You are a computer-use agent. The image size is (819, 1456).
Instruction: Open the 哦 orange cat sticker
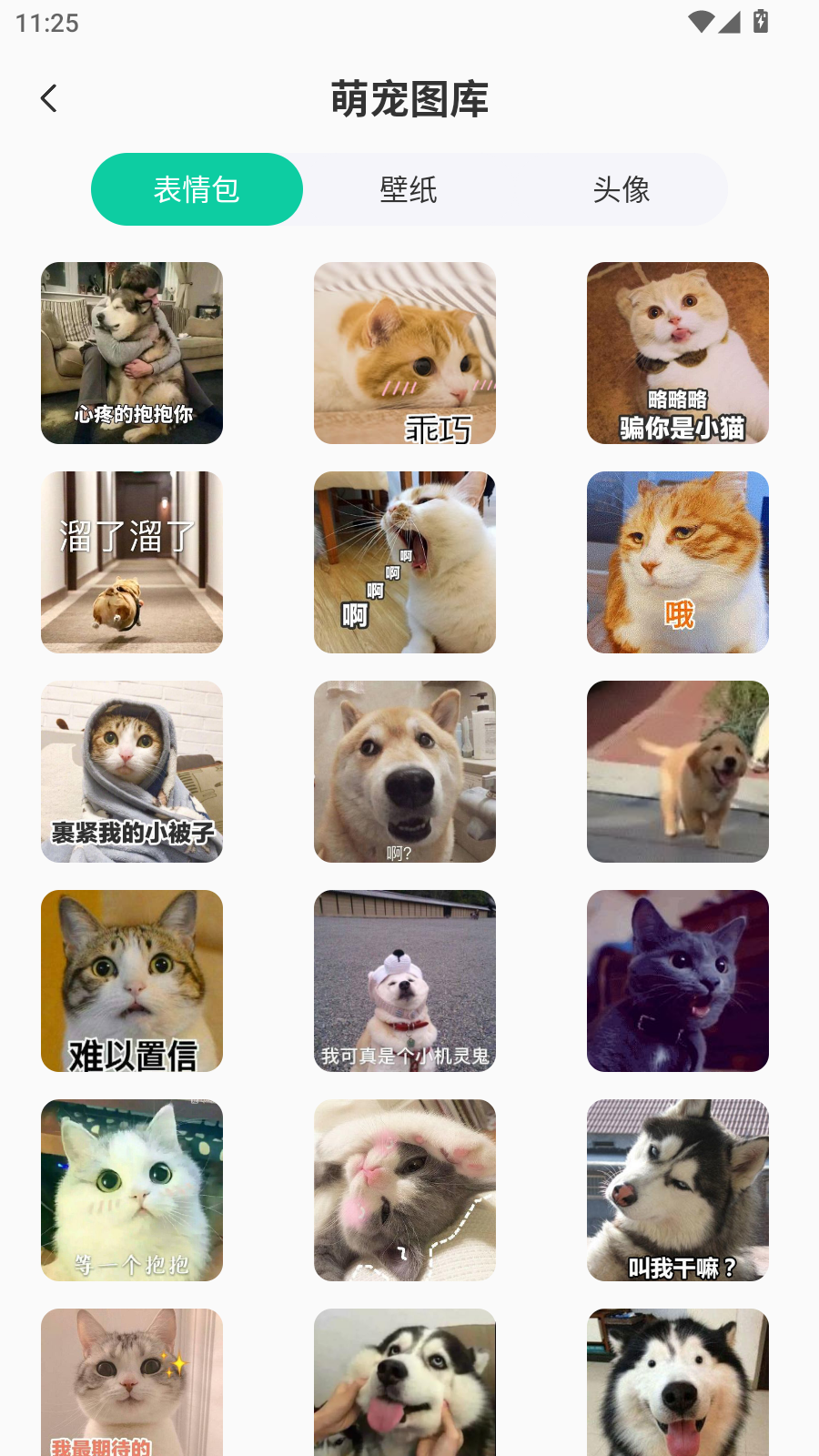tap(678, 562)
